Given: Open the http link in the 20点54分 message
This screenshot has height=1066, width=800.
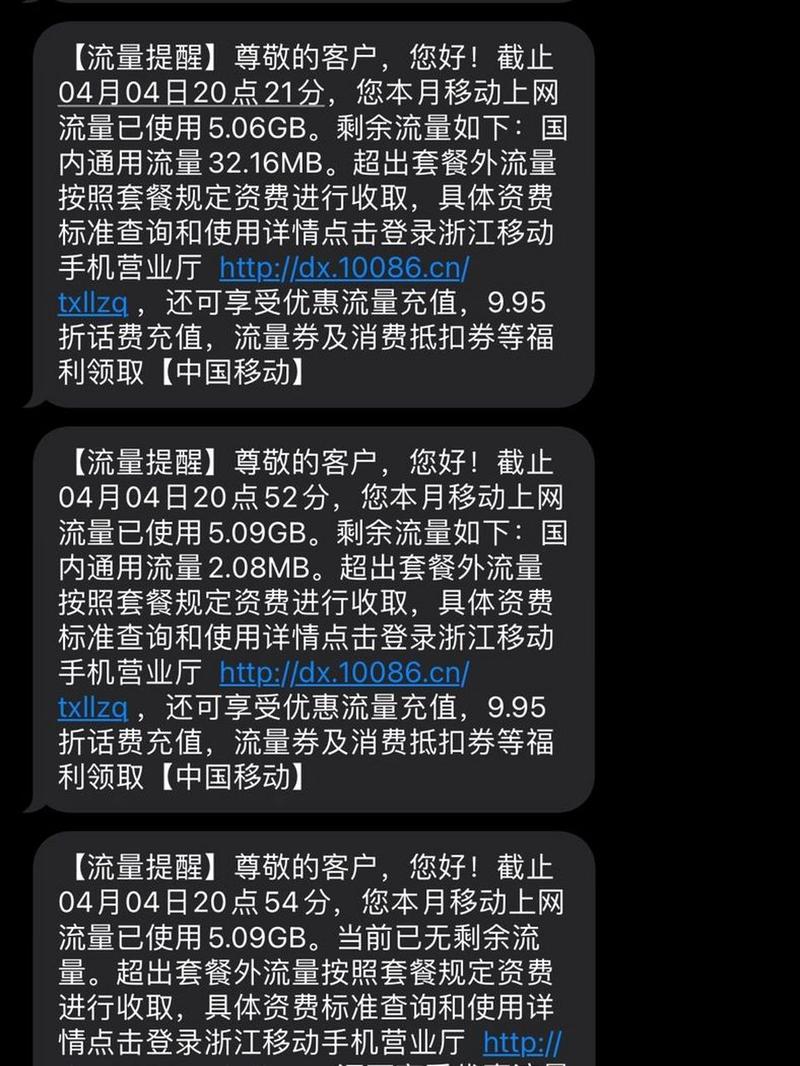Looking at the screenshot, I should coord(521,1042).
